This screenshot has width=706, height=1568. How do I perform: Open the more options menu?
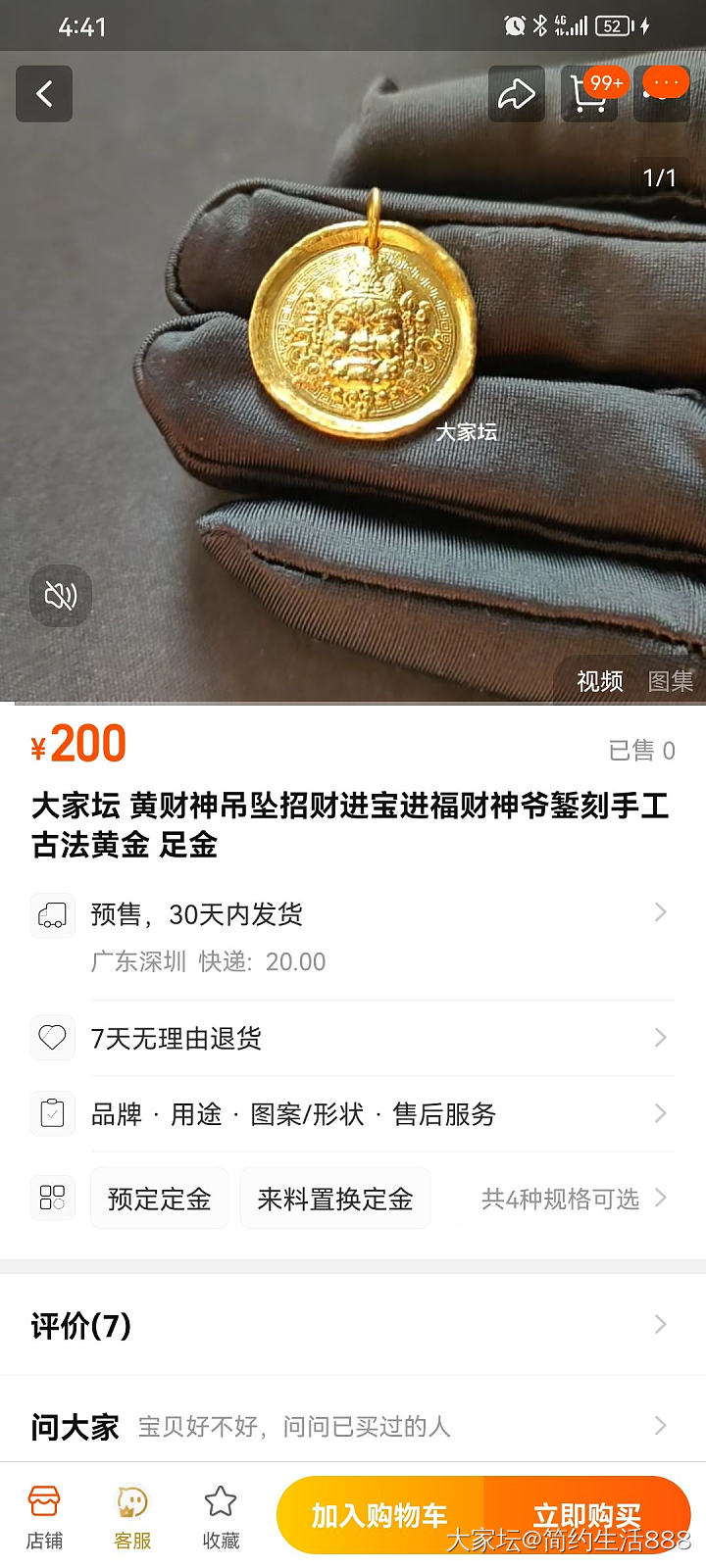point(662,94)
